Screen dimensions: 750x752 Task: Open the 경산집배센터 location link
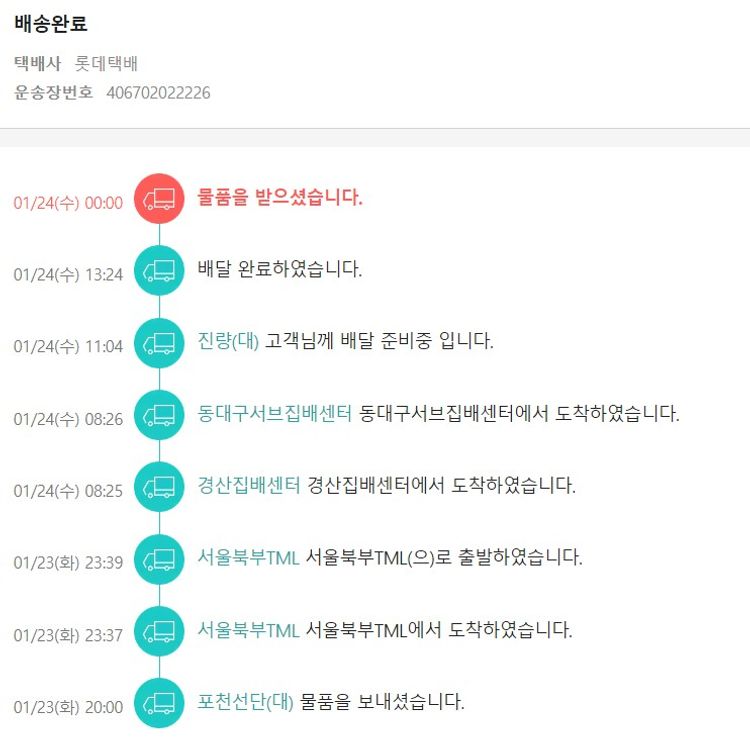click(x=249, y=486)
